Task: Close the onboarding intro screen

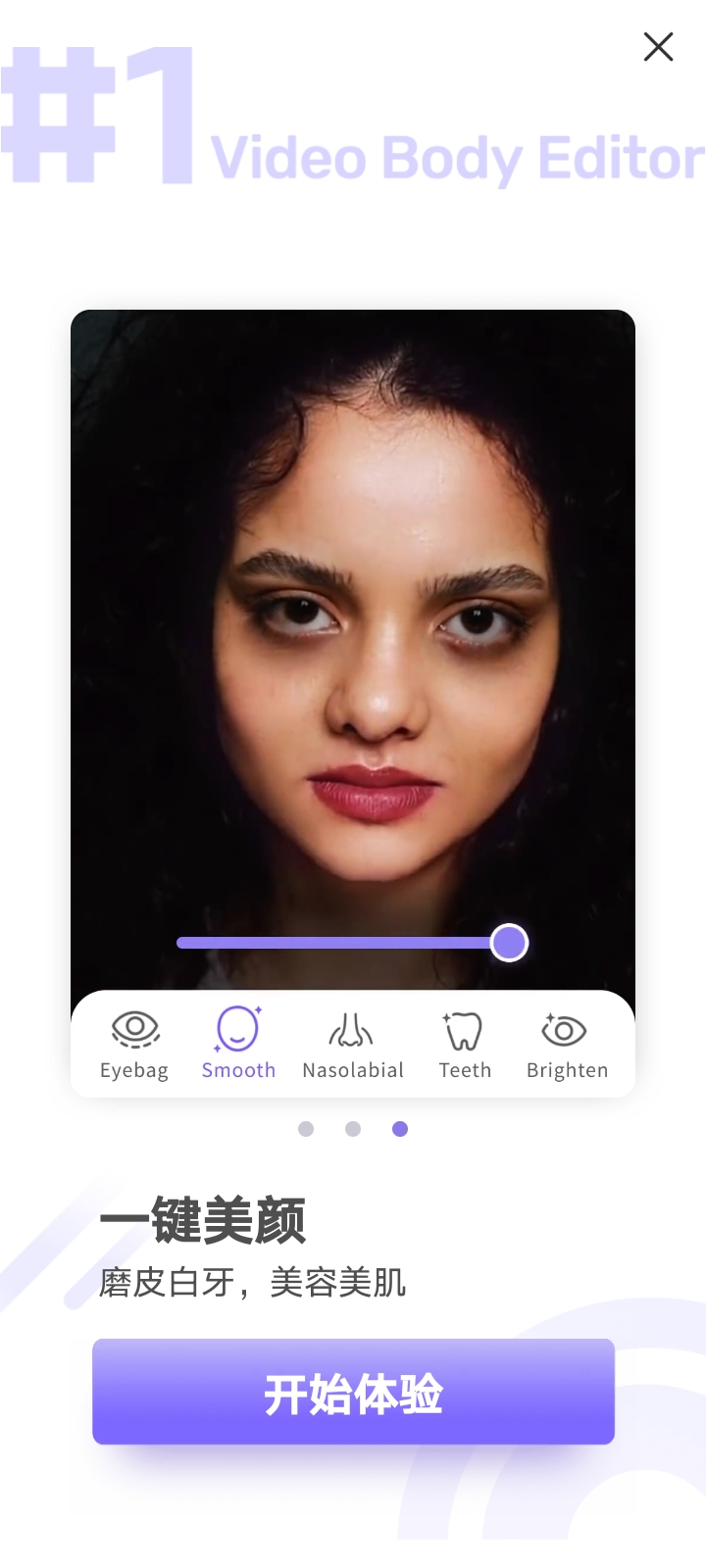Action: coord(658,46)
